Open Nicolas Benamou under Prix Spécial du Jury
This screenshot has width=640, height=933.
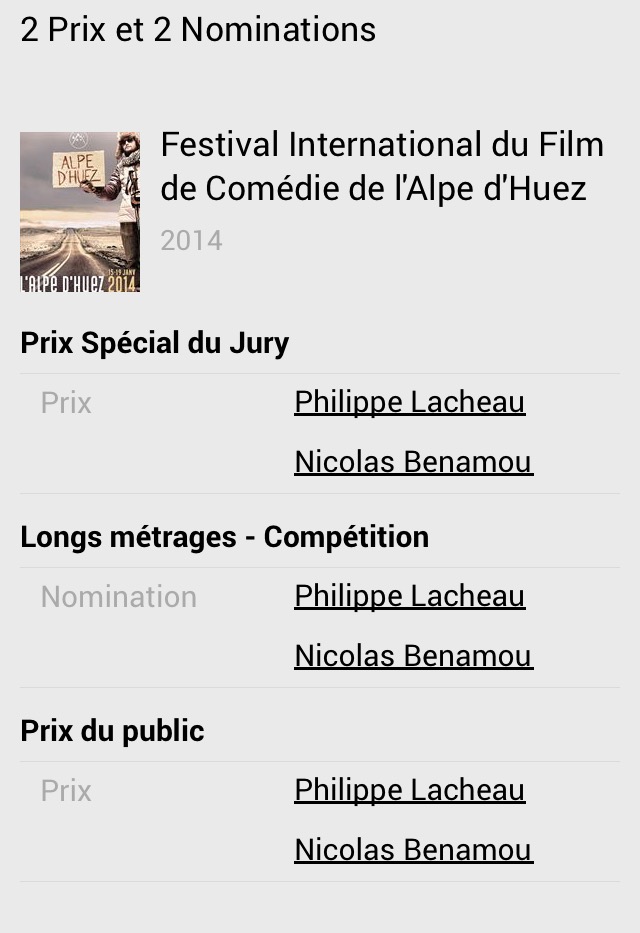pyautogui.click(x=413, y=462)
